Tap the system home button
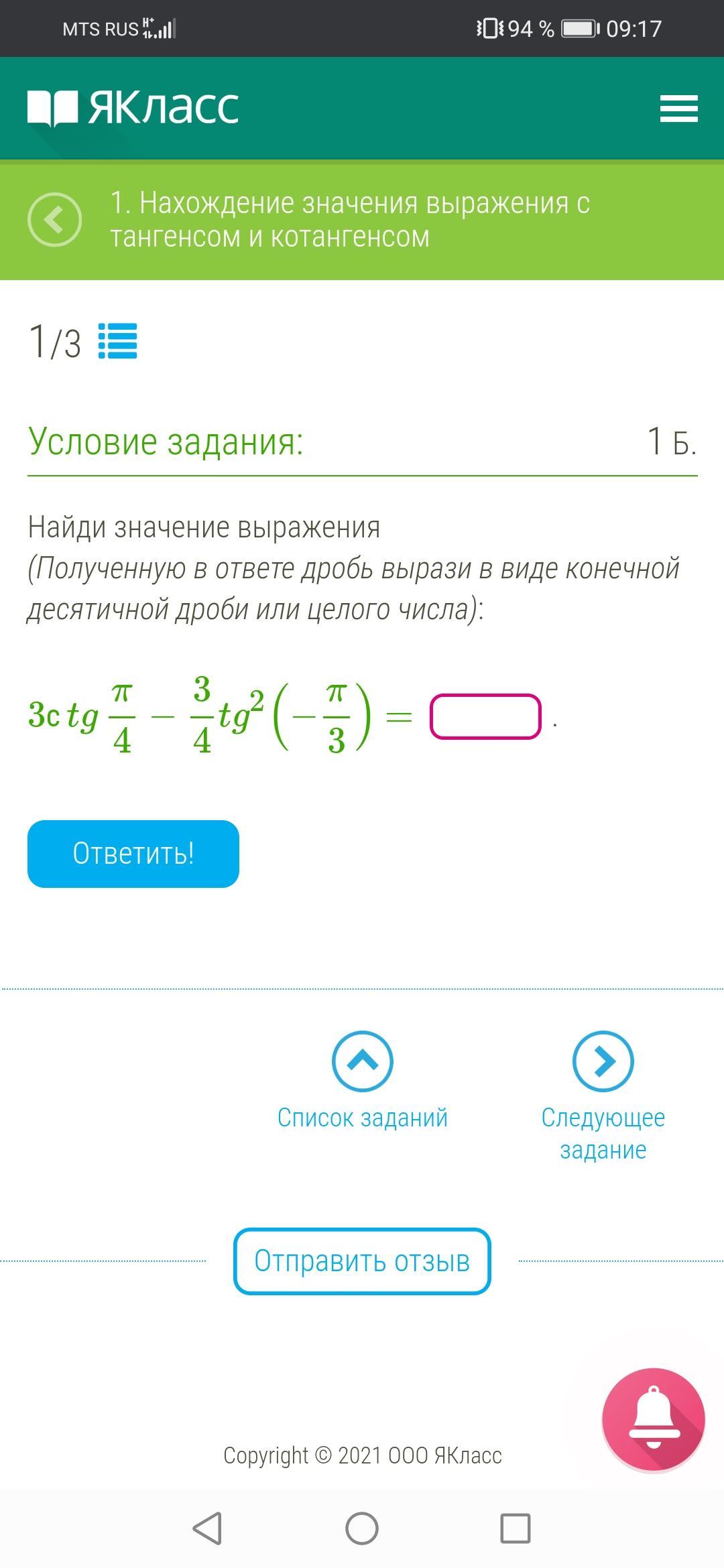The width and height of the screenshot is (724, 1568). tap(362, 1528)
